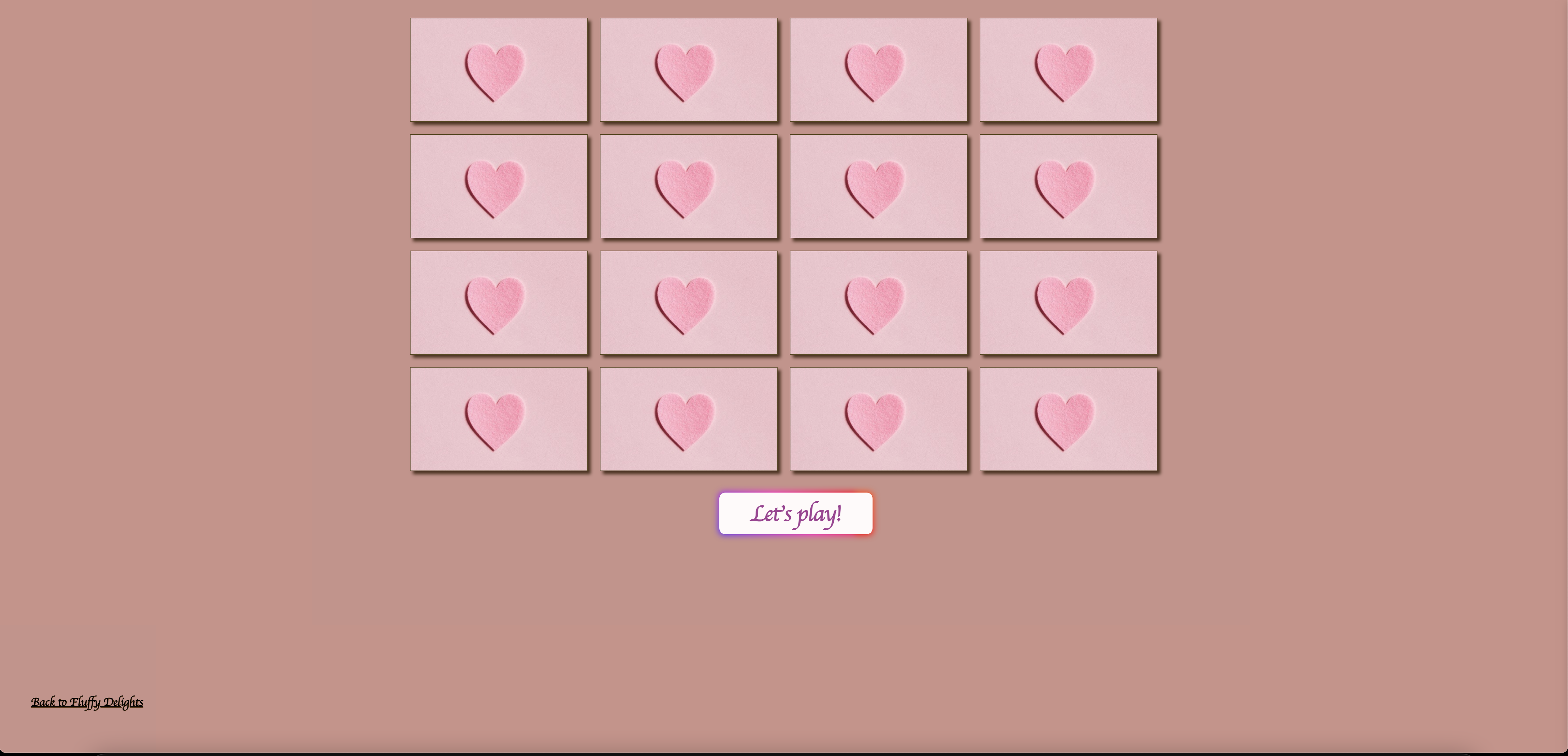Open the Back to Fluffy Delights link
Viewport: 1568px width, 756px height.
(87, 702)
